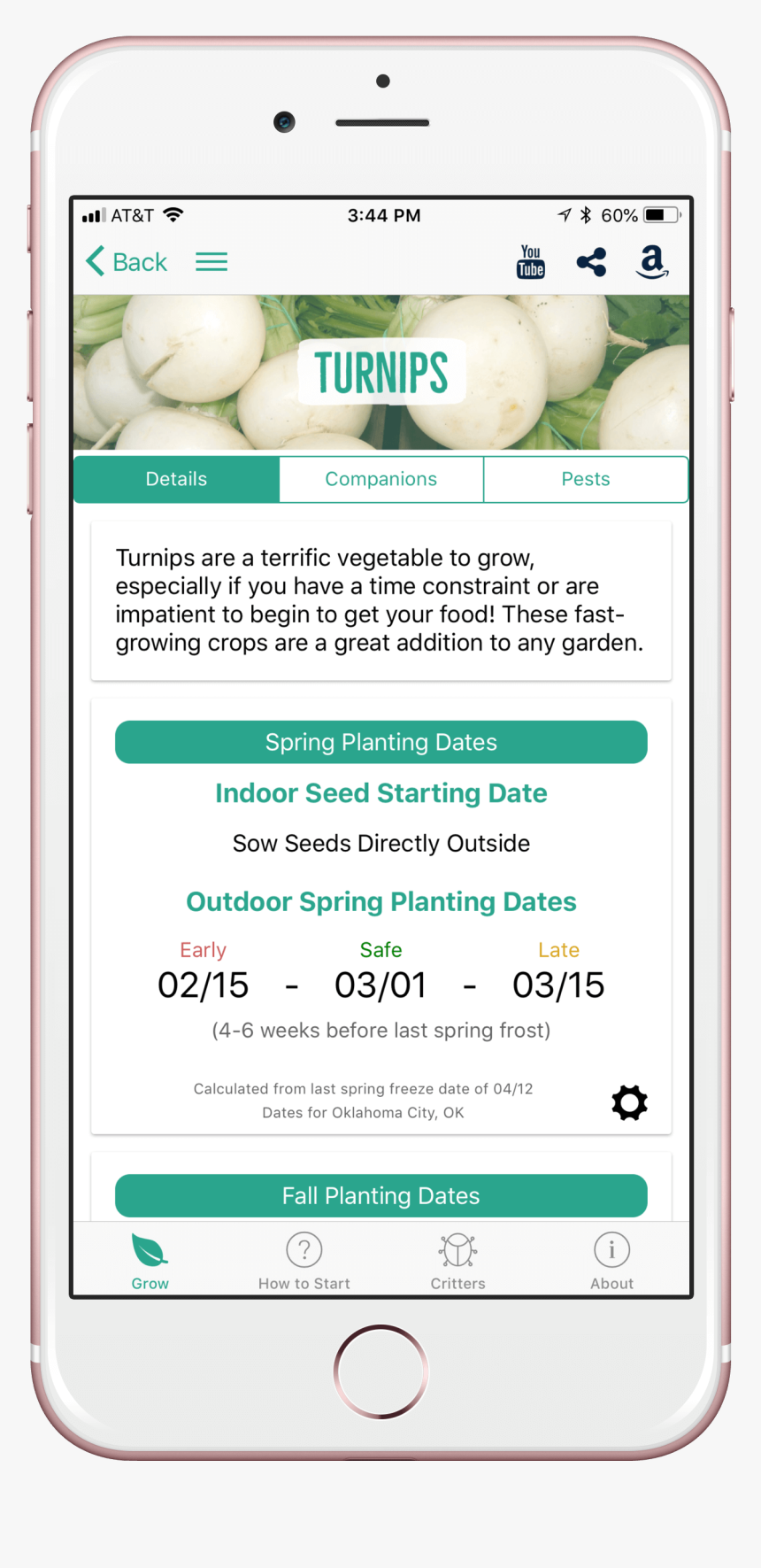Tap Back to return to previous screen
The image size is (761, 1568).
(126, 261)
